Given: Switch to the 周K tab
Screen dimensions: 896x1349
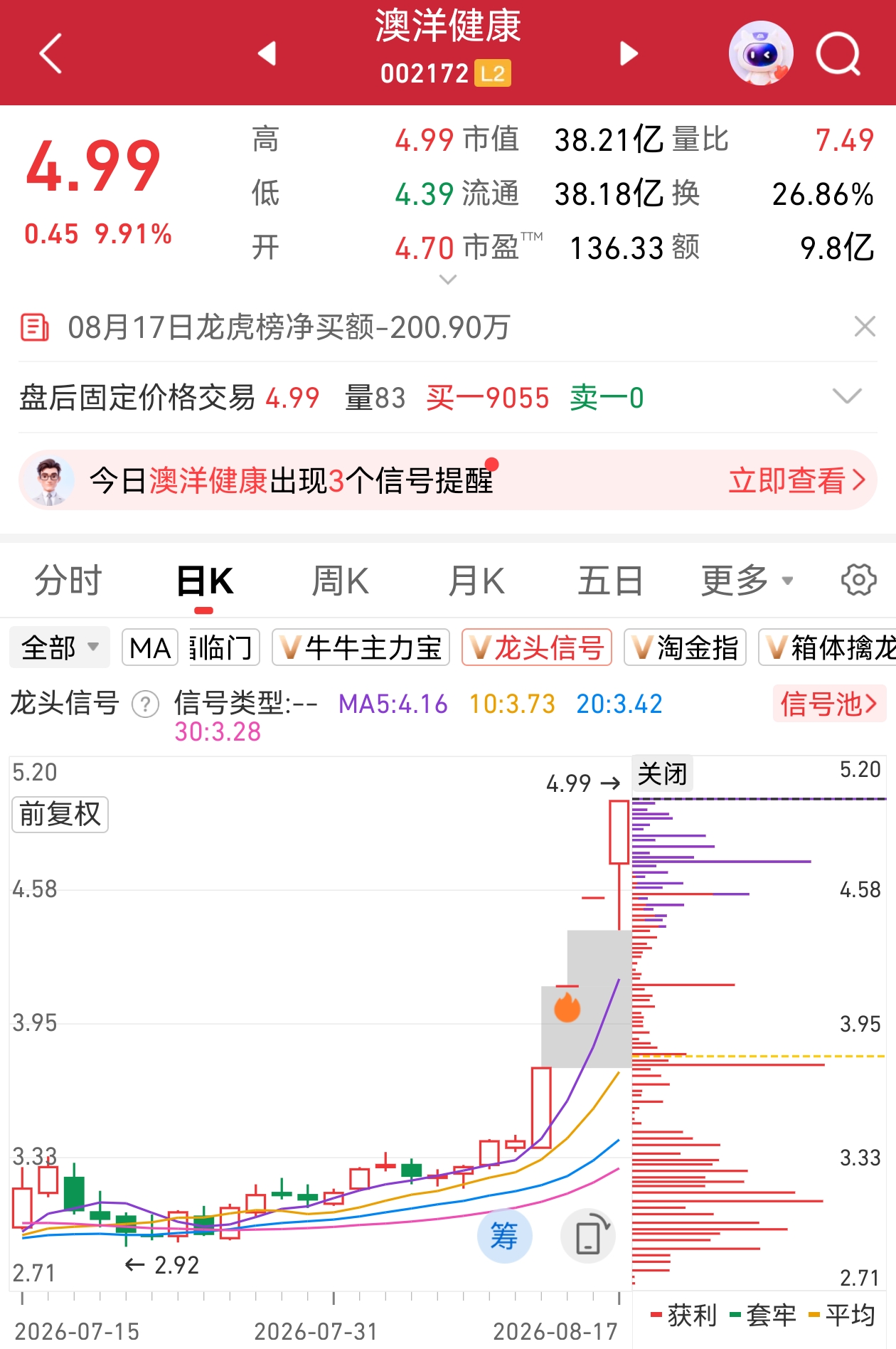Looking at the screenshot, I should click(341, 581).
